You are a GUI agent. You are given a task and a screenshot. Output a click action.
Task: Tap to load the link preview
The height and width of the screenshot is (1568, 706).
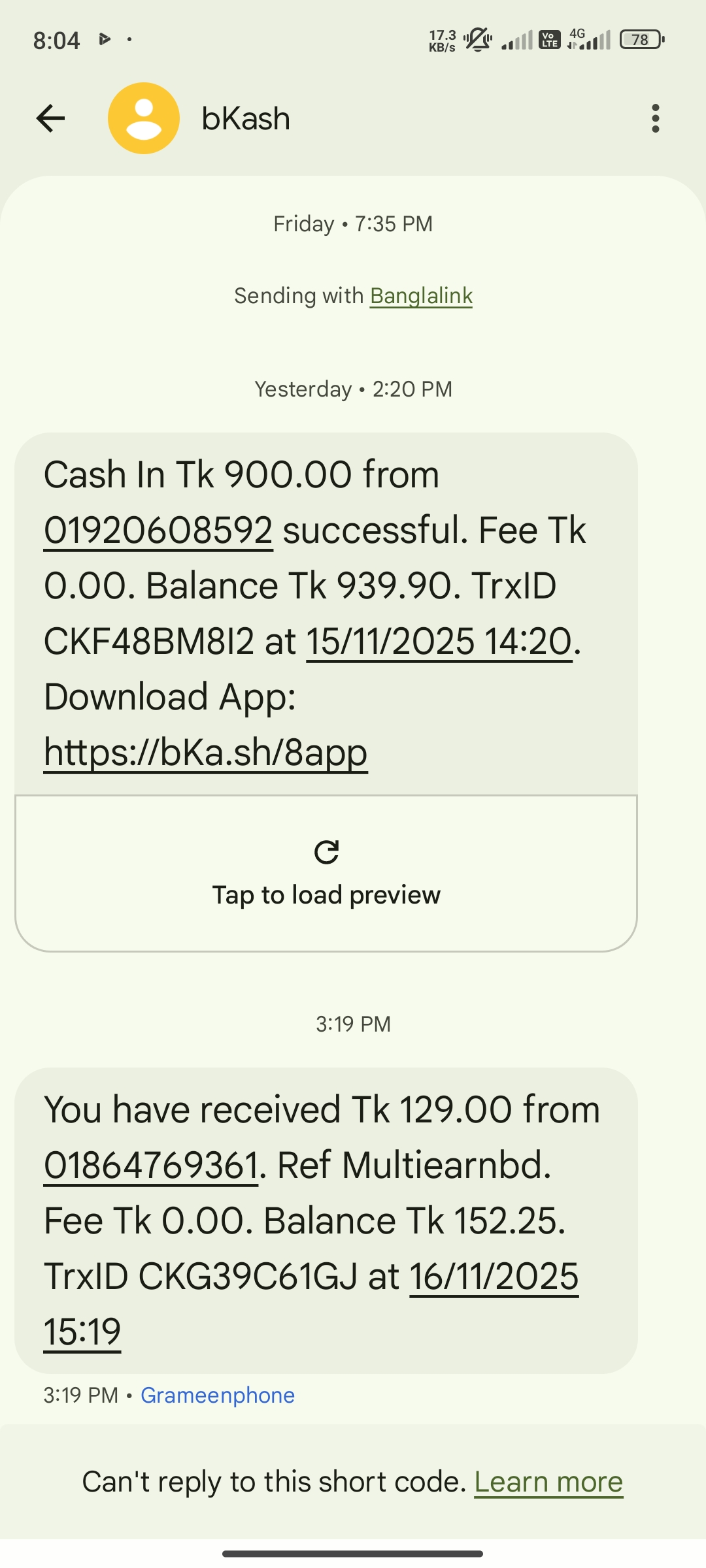(326, 873)
